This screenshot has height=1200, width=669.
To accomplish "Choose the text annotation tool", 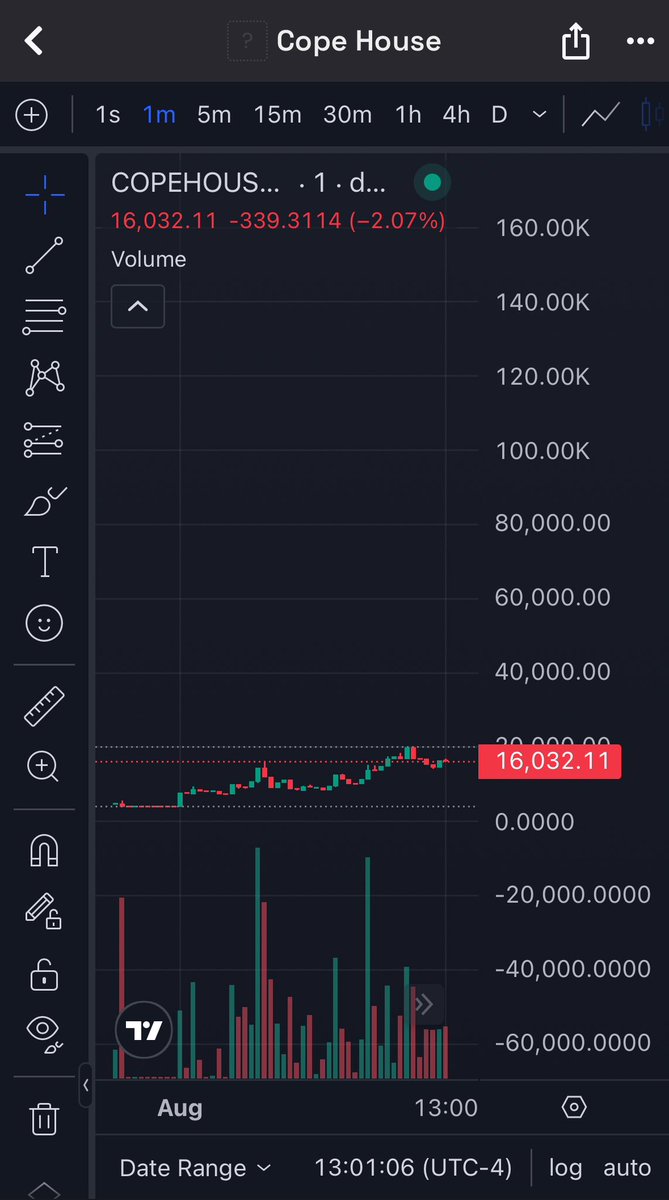I will click(44, 562).
